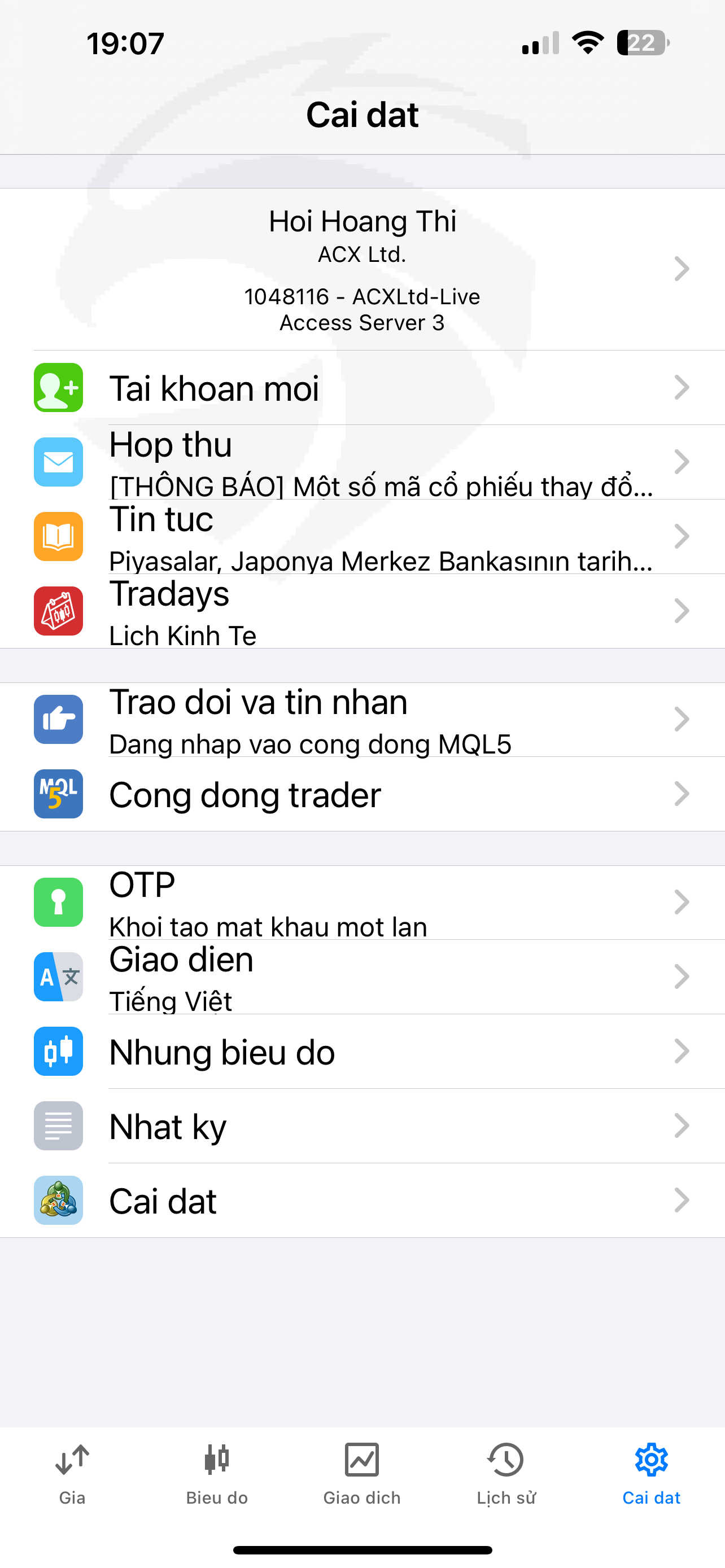
Task: Change language in Giao dien row
Action: coord(362,976)
